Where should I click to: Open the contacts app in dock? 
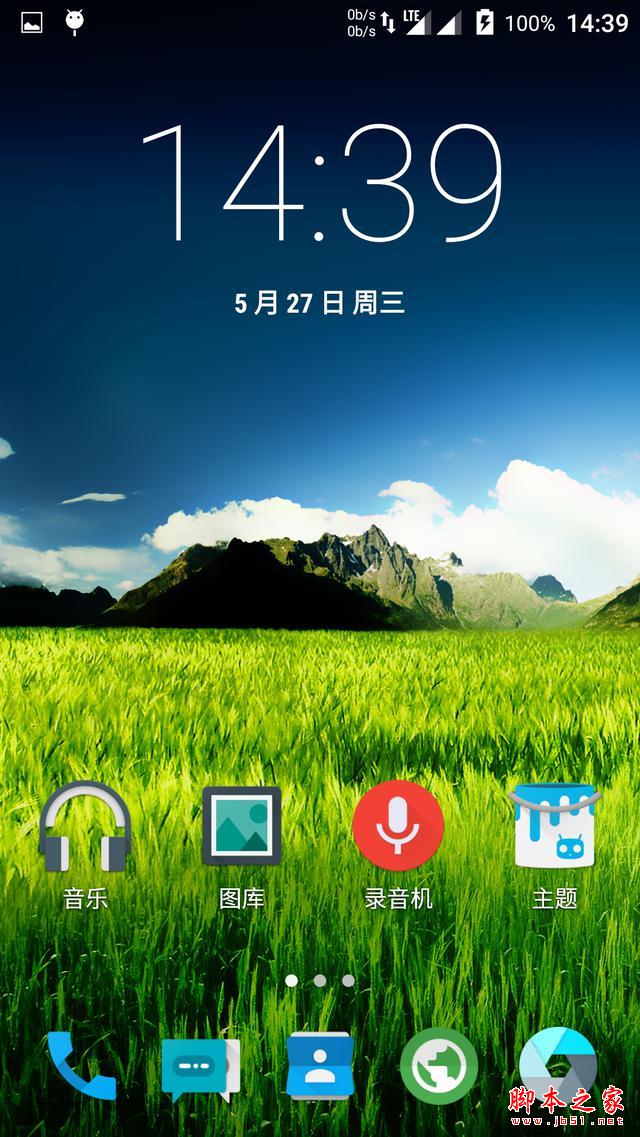pyautogui.click(x=320, y=1066)
